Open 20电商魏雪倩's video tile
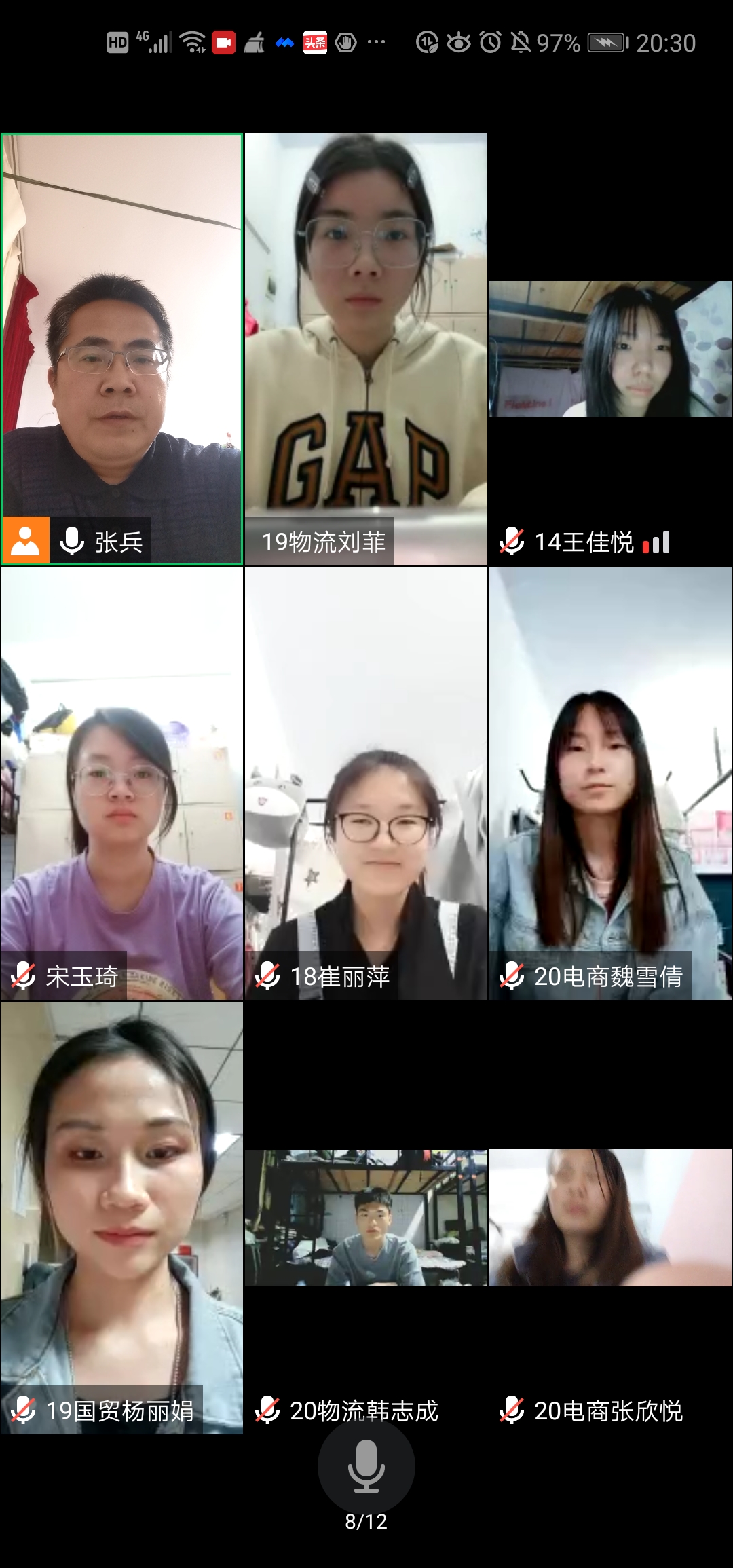Viewport: 733px width, 1568px height. [610, 783]
